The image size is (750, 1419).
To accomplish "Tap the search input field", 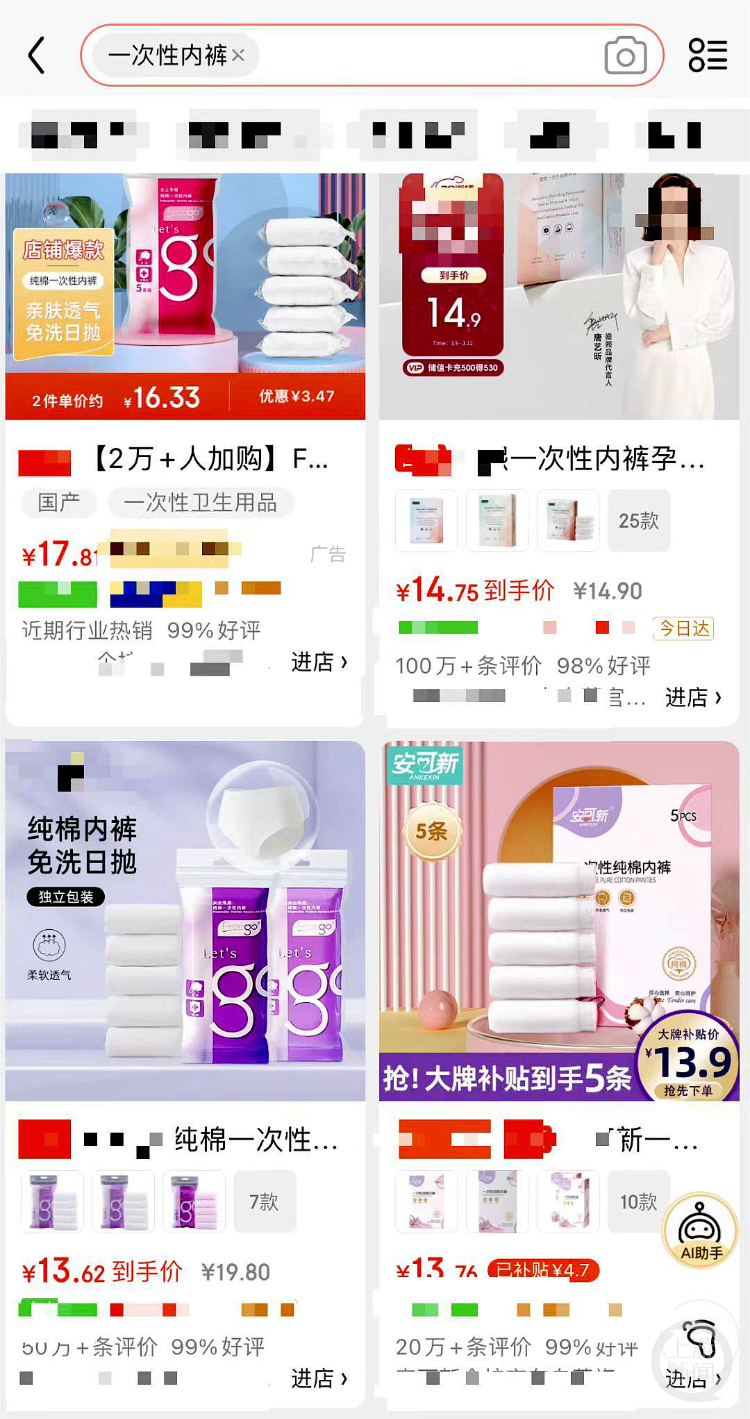I will click(430, 56).
